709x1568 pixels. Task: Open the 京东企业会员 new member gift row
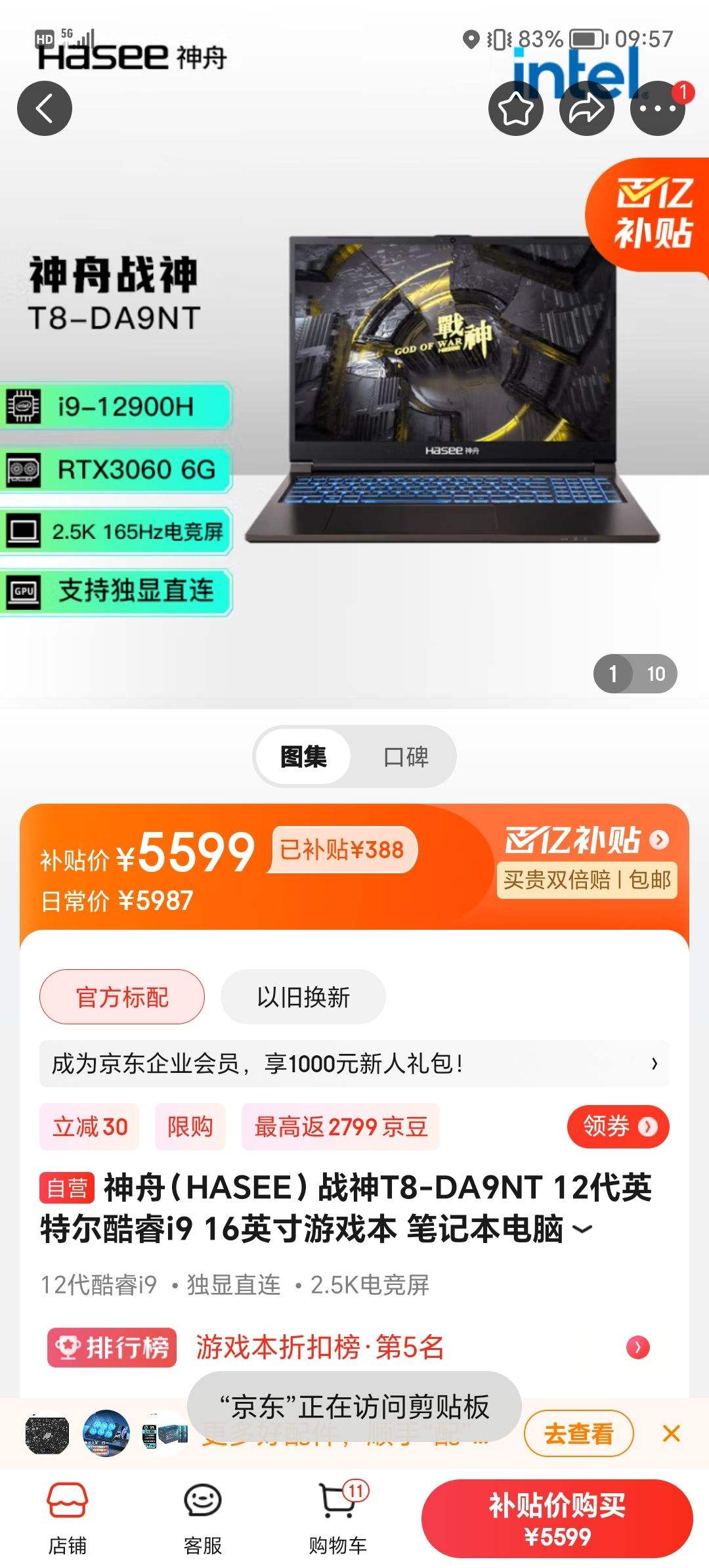point(354,1063)
